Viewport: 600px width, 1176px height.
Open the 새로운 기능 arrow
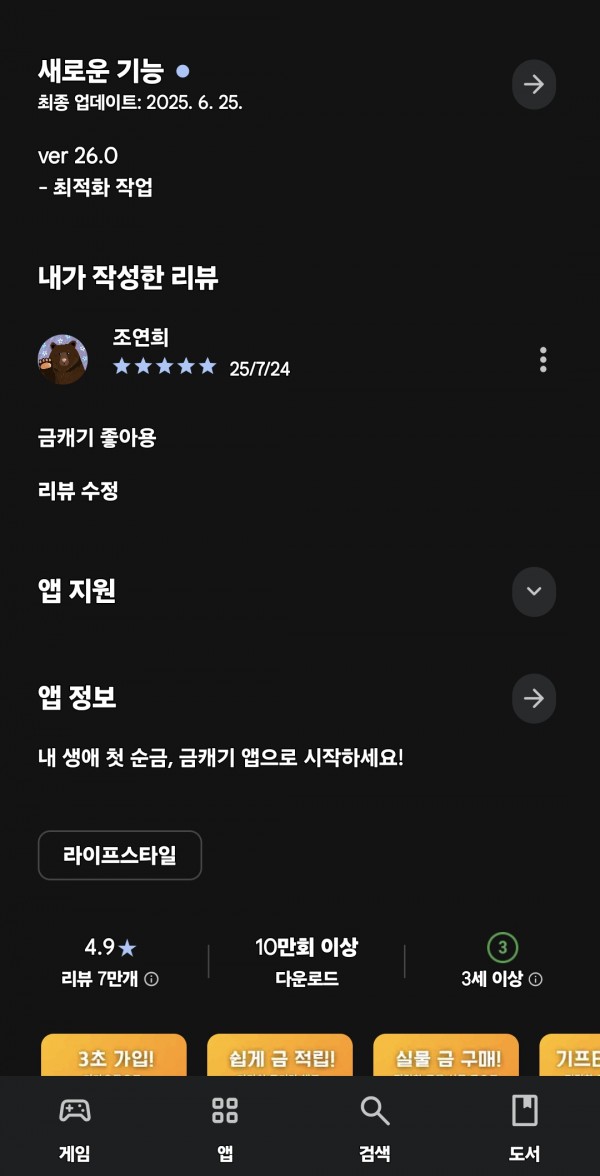[534, 85]
